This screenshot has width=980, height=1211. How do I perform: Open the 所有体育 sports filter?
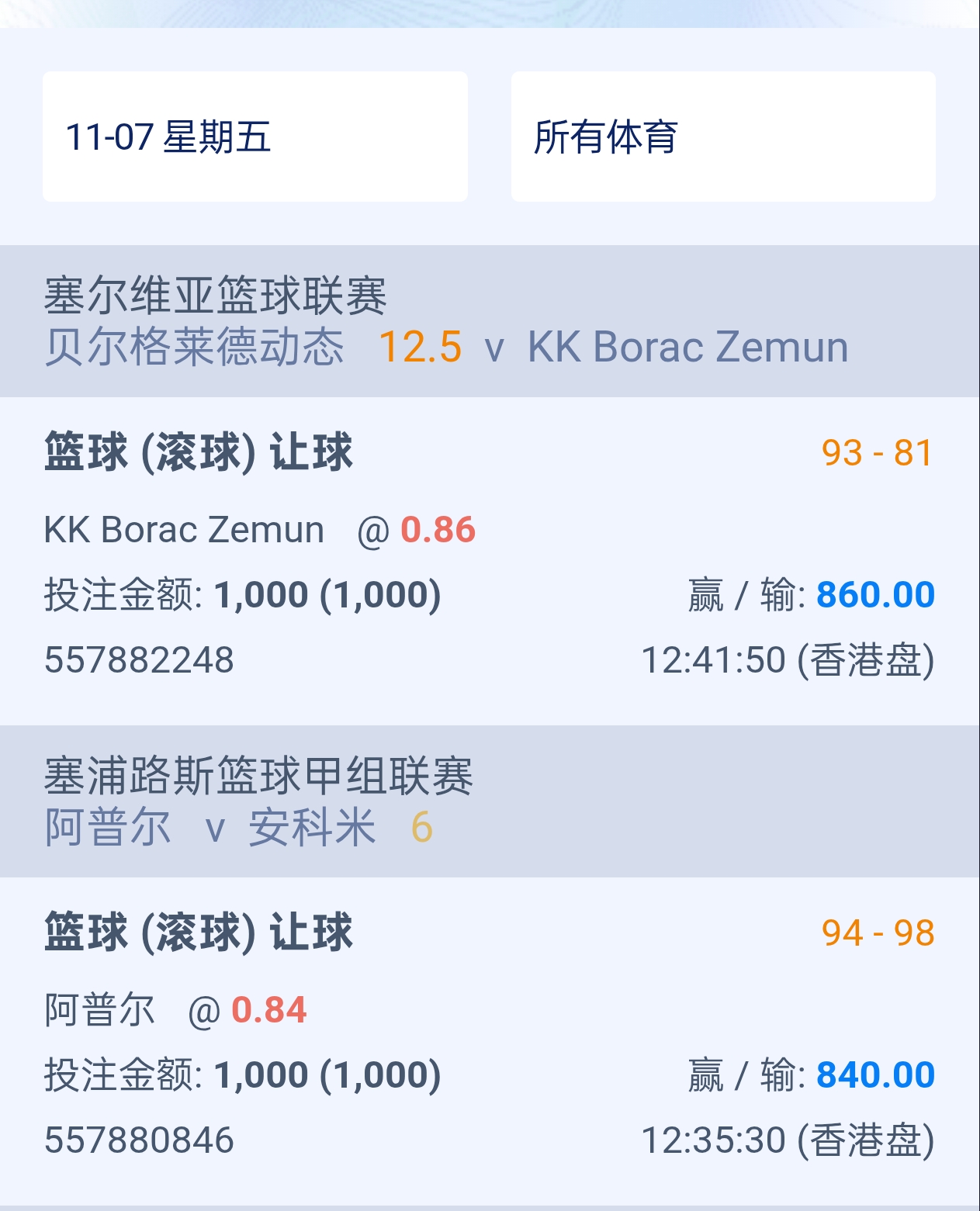click(x=722, y=137)
